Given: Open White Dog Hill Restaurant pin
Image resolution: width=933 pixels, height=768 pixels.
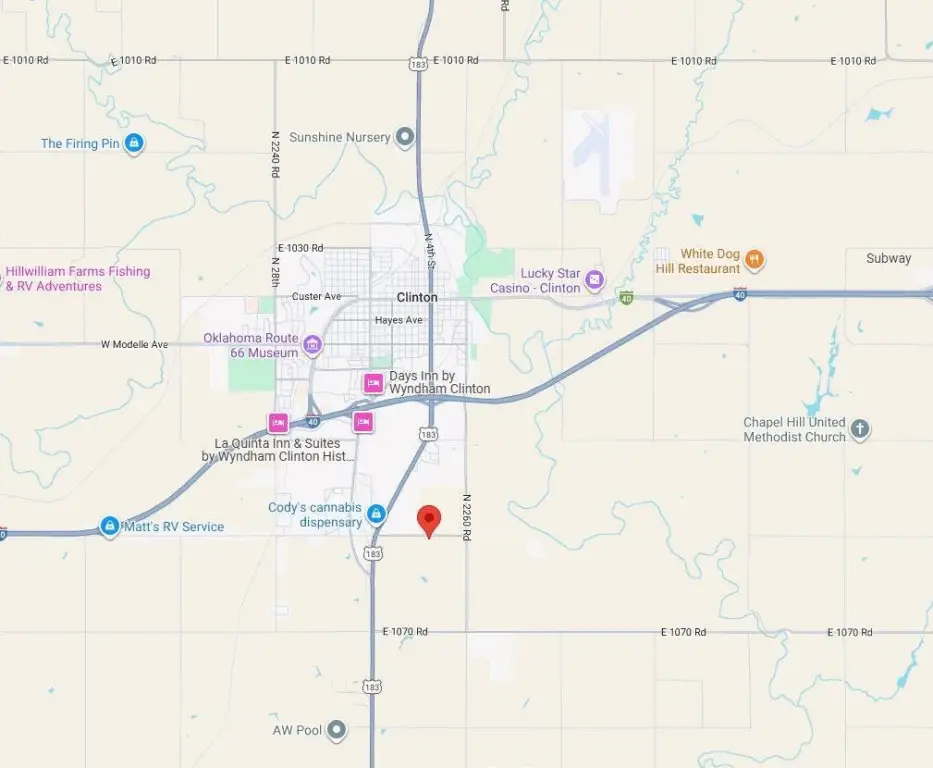Looking at the screenshot, I should [x=755, y=259].
